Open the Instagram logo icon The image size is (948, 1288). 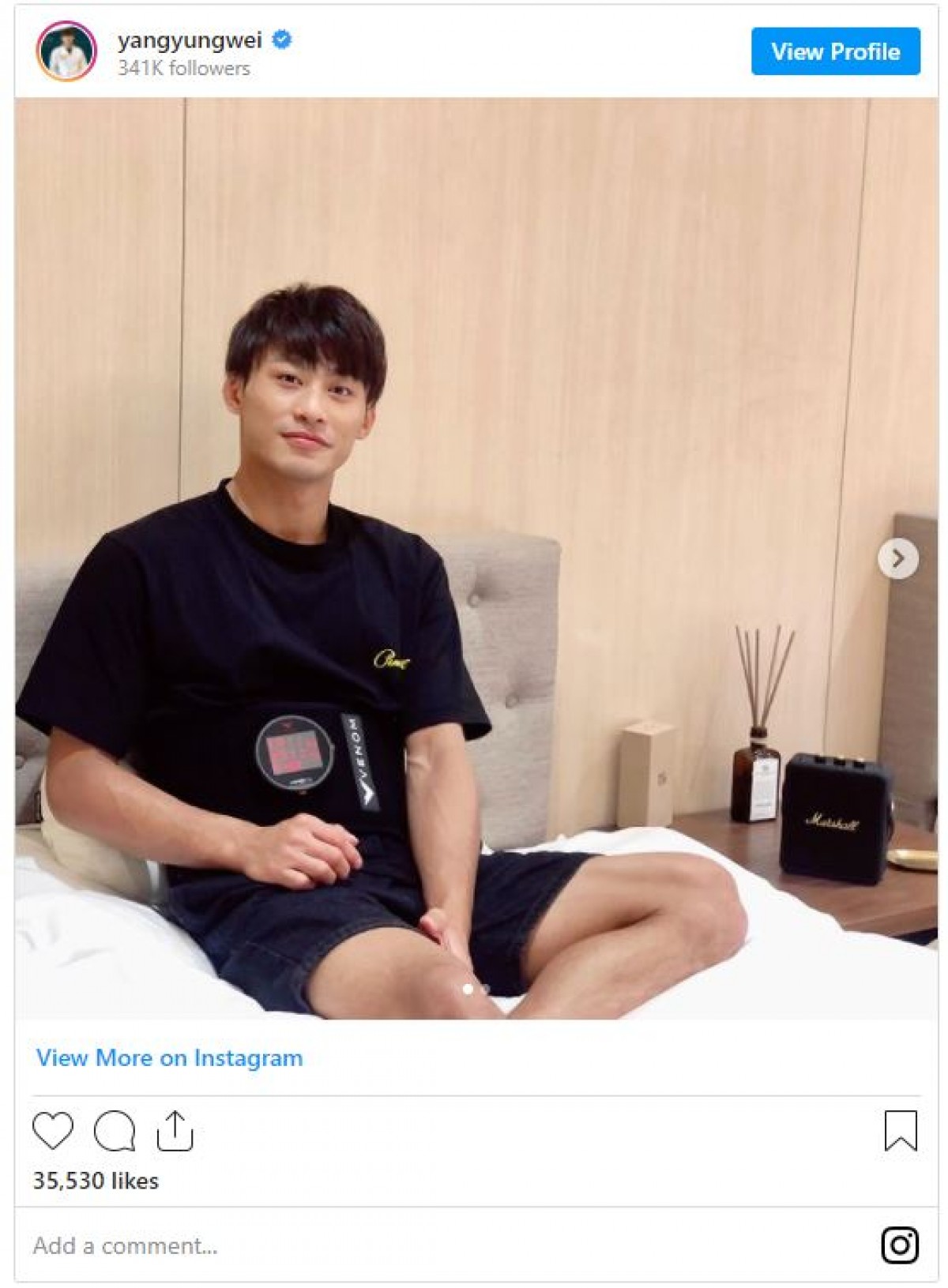tap(900, 1245)
